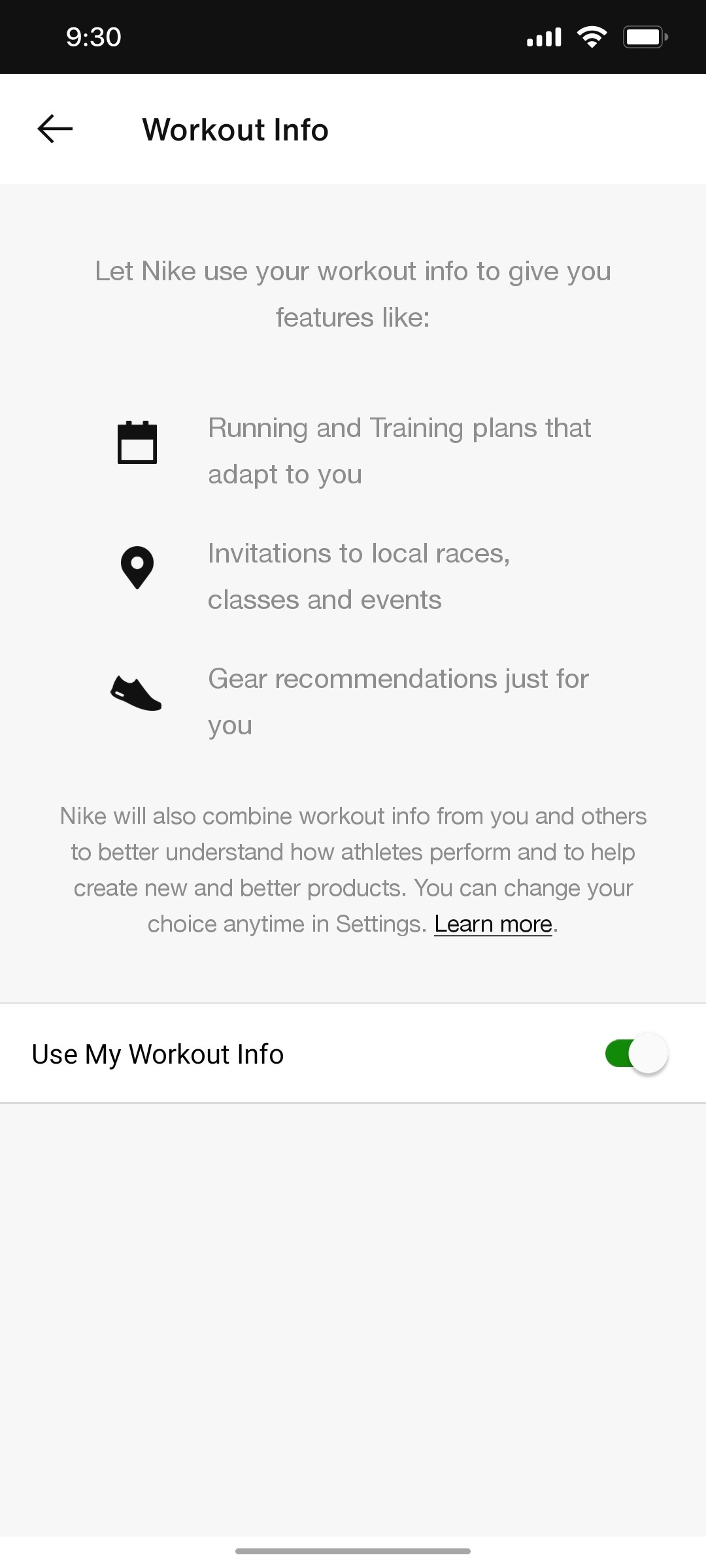Tap the time display in the status bar
Viewport: 706px width, 1568px height.
(x=92, y=36)
